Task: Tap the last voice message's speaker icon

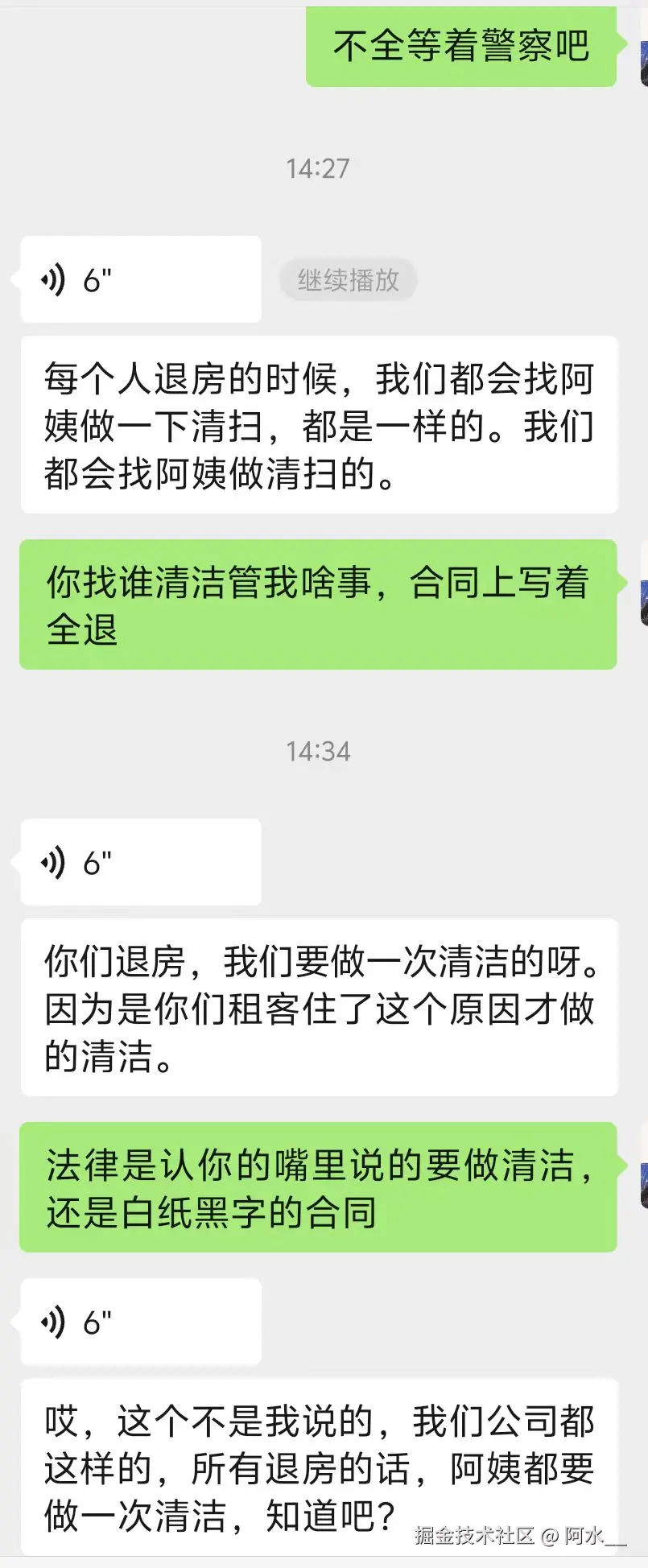Action: pos(53,1322)
